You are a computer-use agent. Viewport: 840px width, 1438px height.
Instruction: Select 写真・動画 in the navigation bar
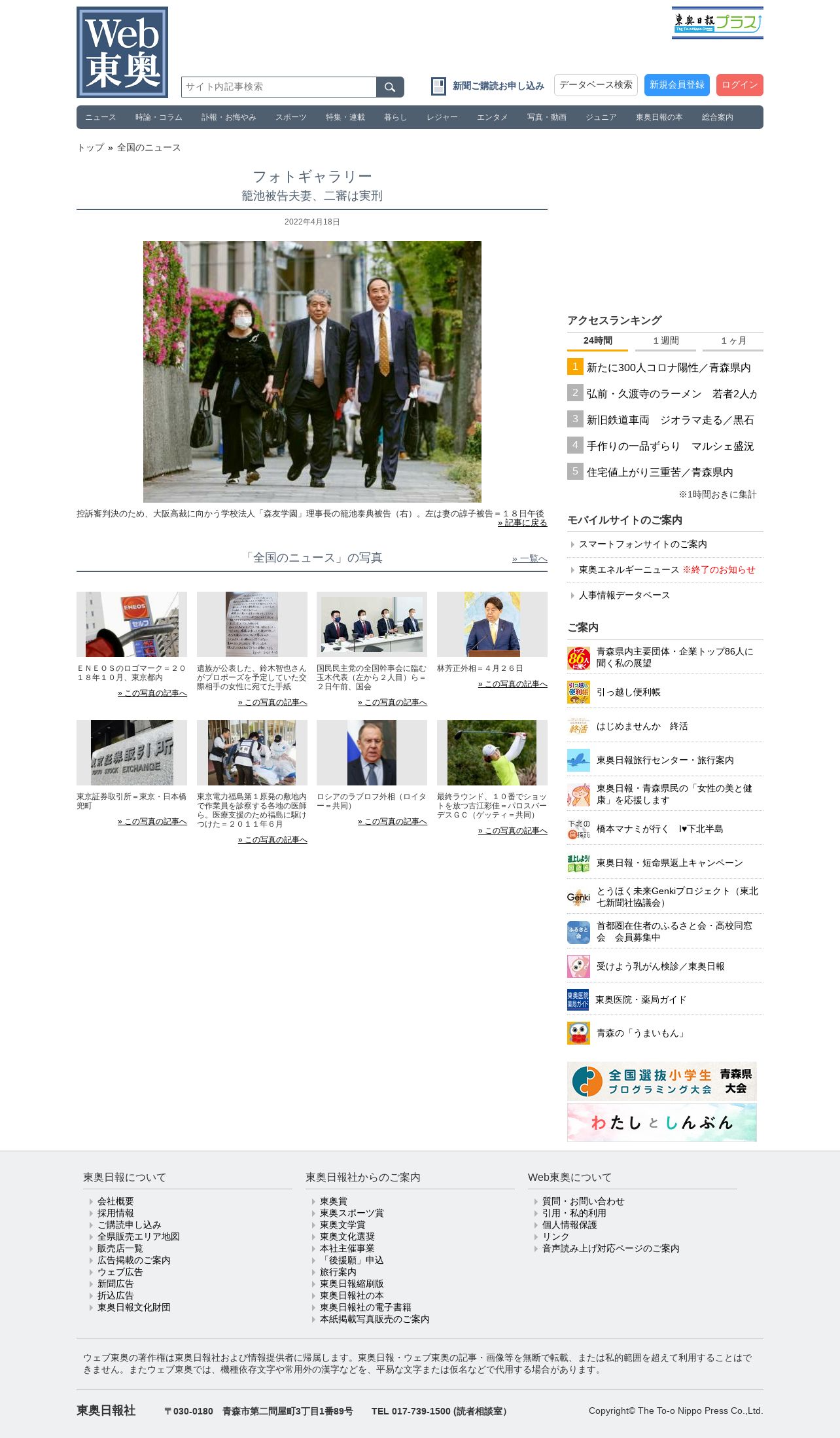tap(547, 117)
